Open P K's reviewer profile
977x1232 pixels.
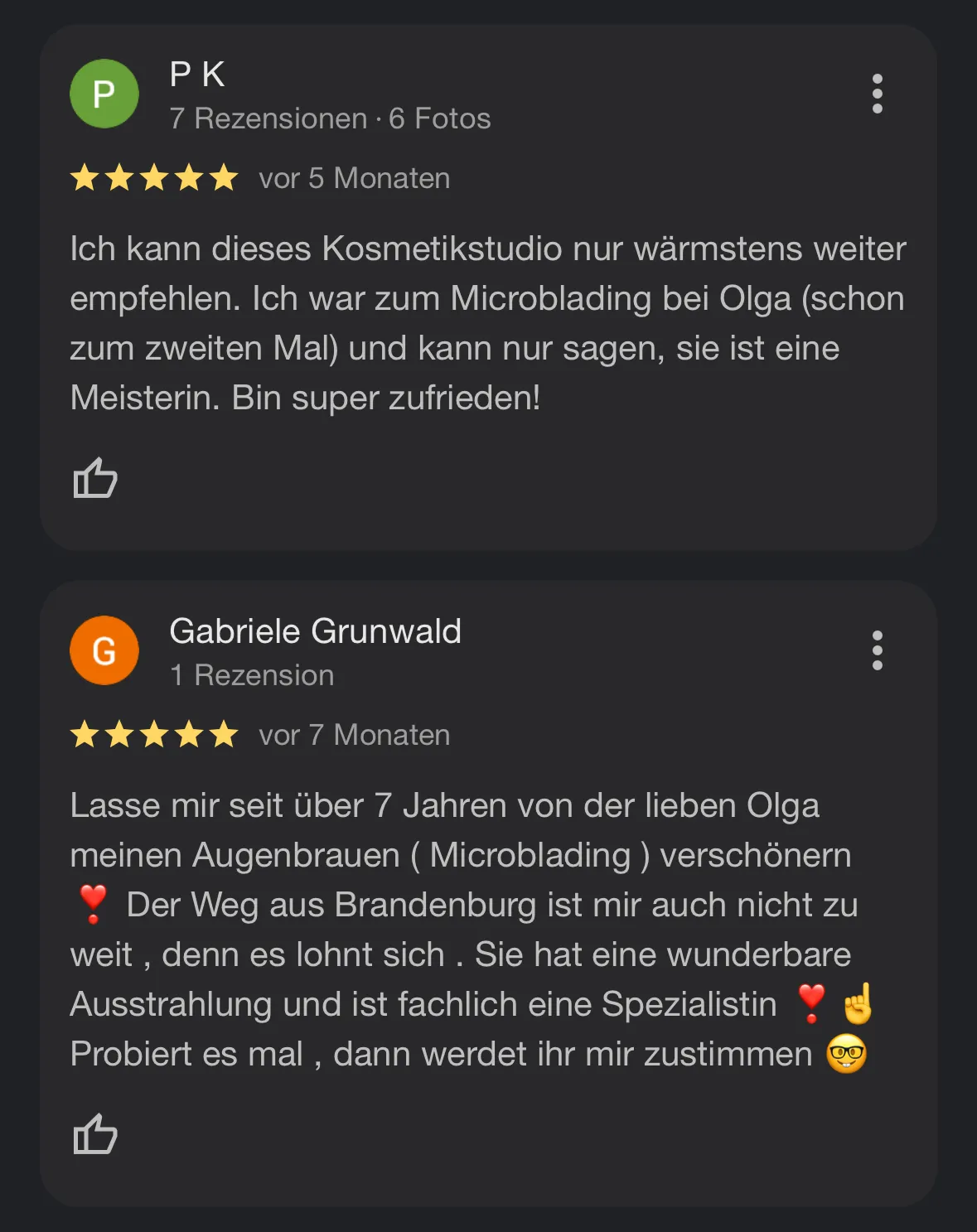click(197, 75)
